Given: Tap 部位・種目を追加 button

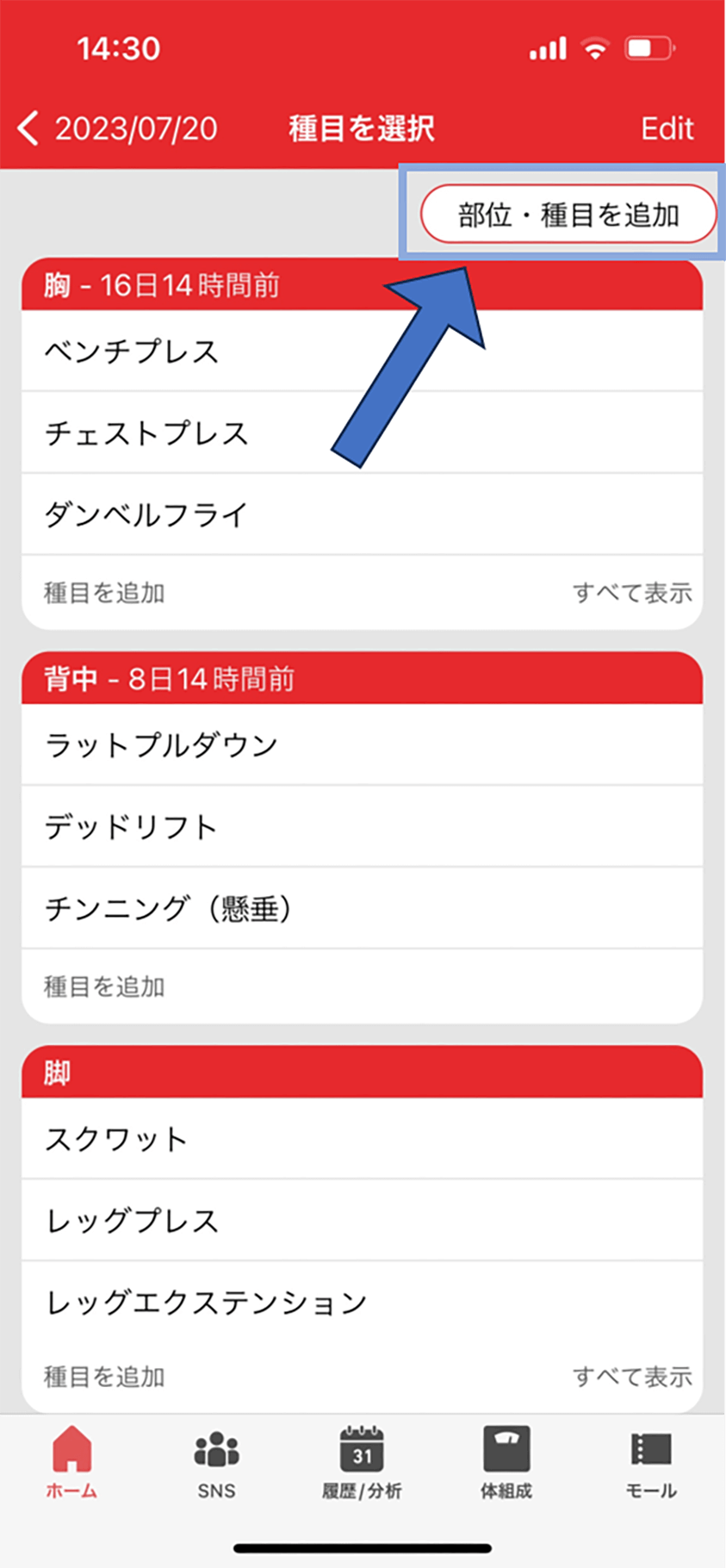Looking at the screenshot, I should tap(568, 215).
